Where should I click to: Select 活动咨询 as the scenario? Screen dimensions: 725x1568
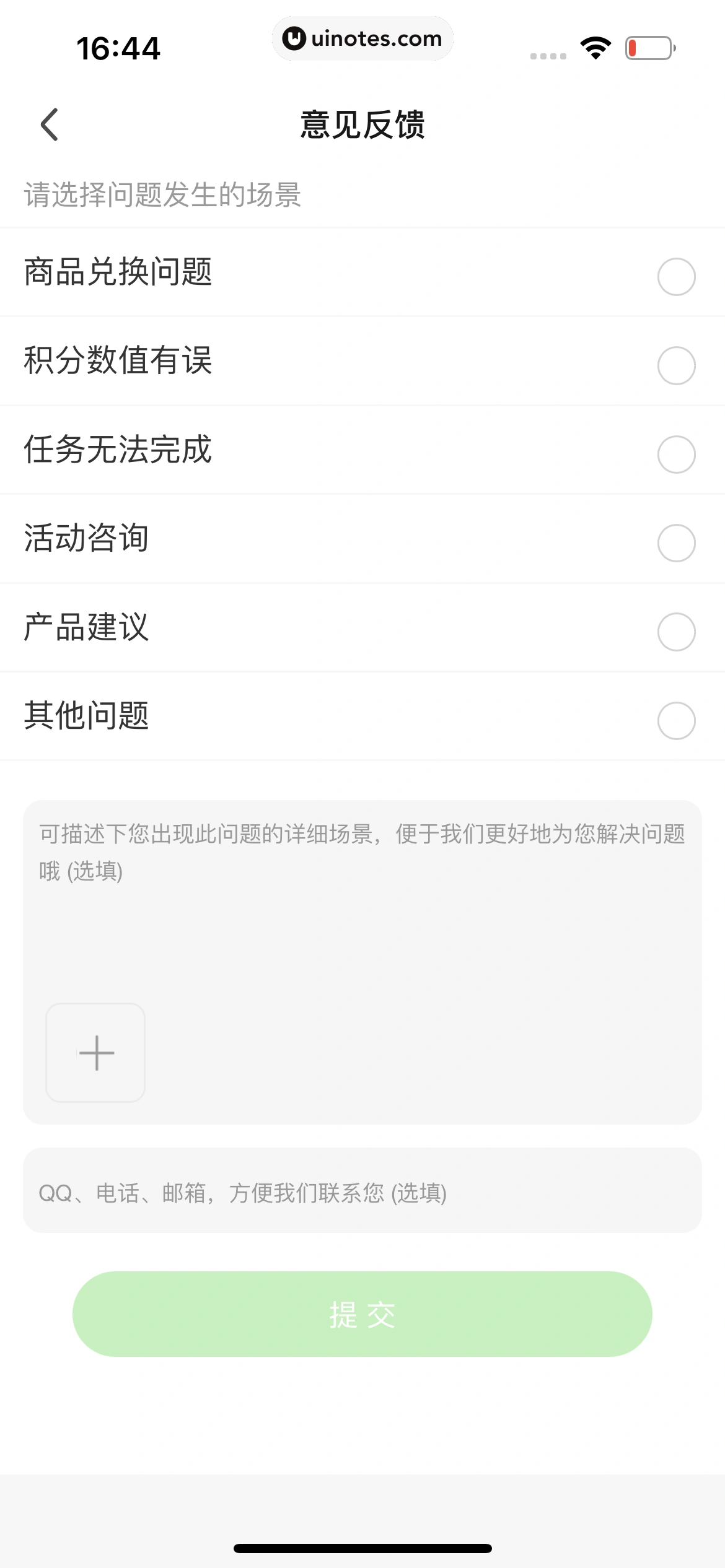pyautogui.click(x=675, y=543)
